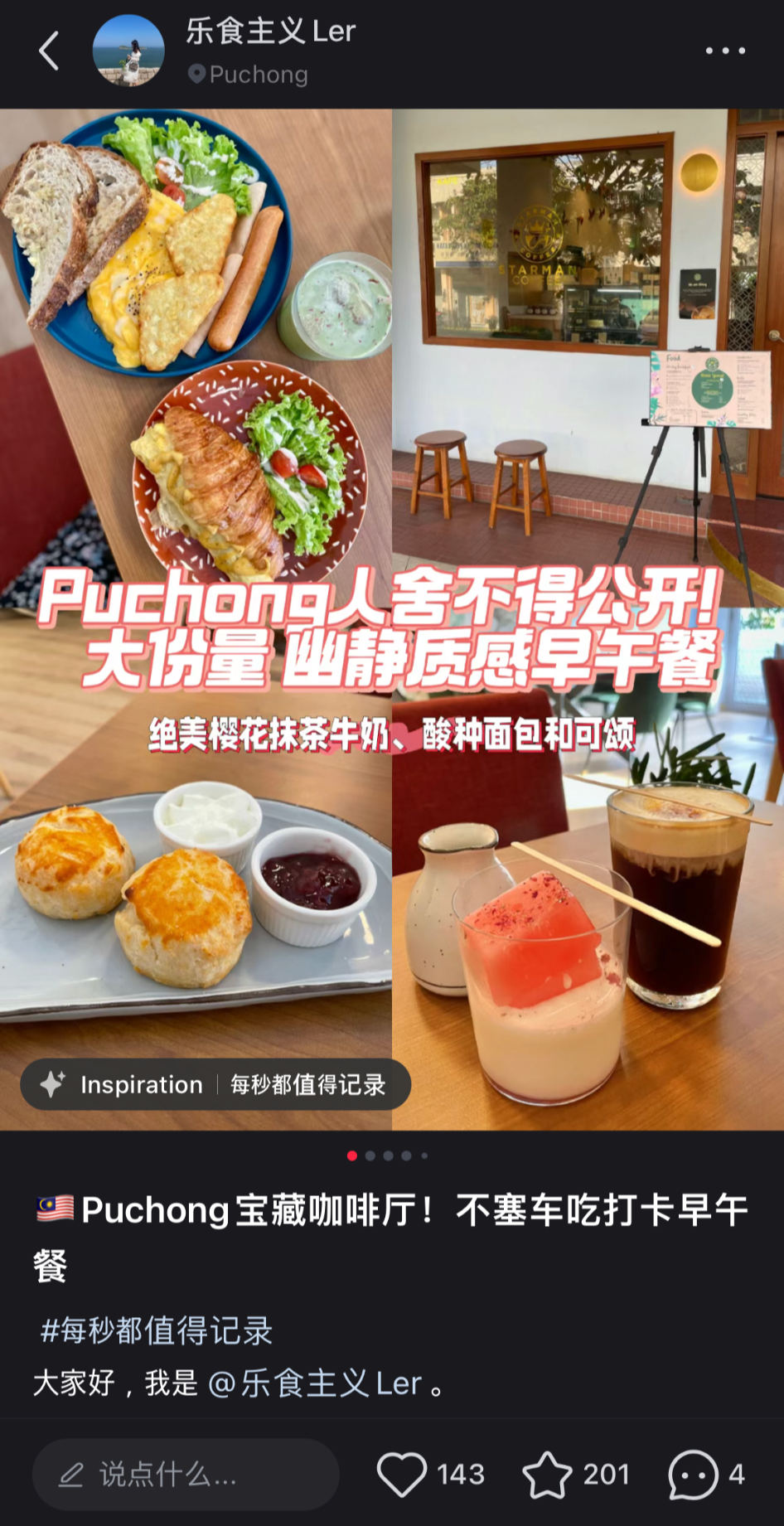This screenshot has width=784, height=1526.
Task: Open hashtag #每秒都值得记录
Action: (x=157, y=1330)
